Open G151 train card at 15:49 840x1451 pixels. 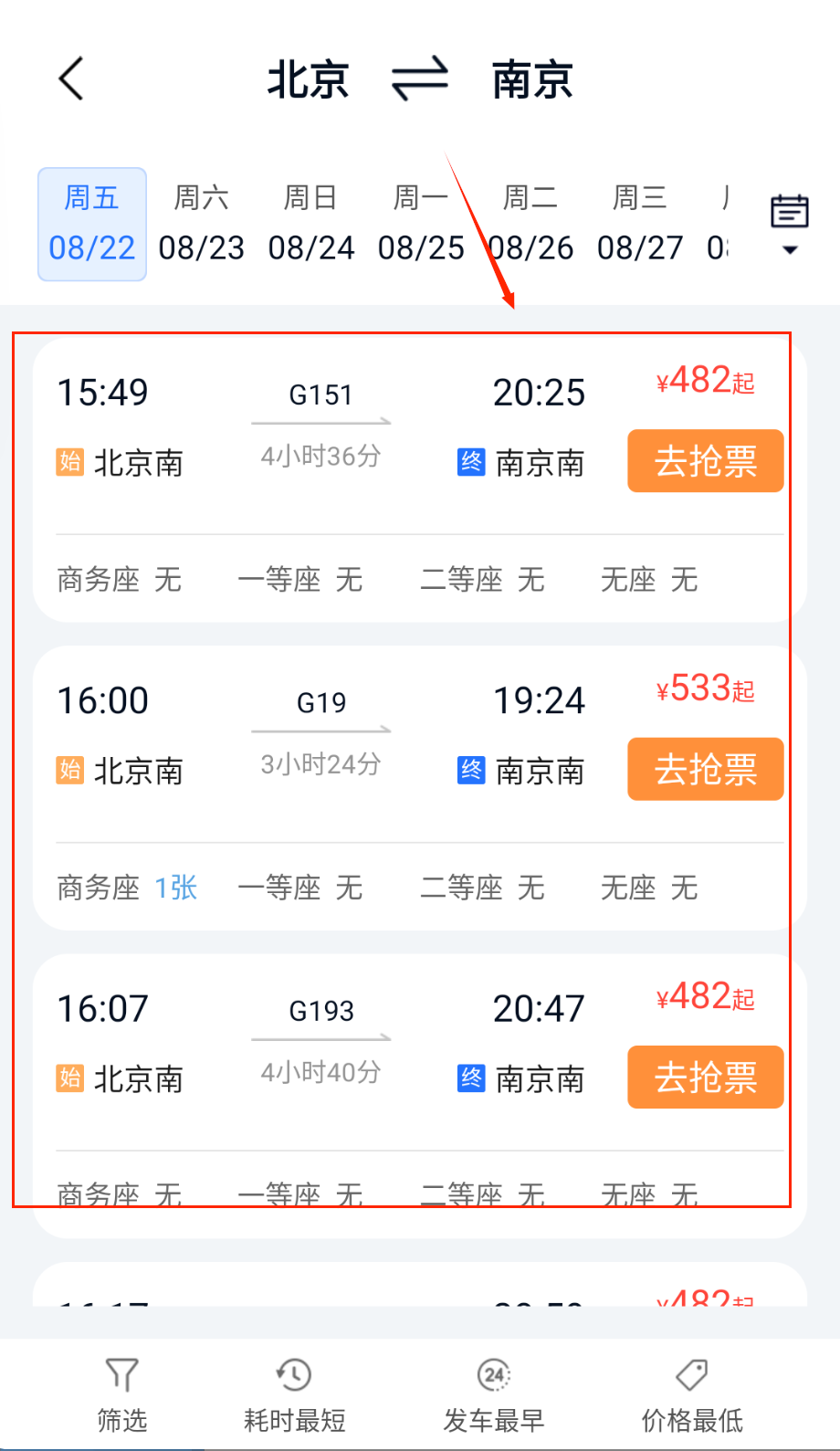[320, 429]
